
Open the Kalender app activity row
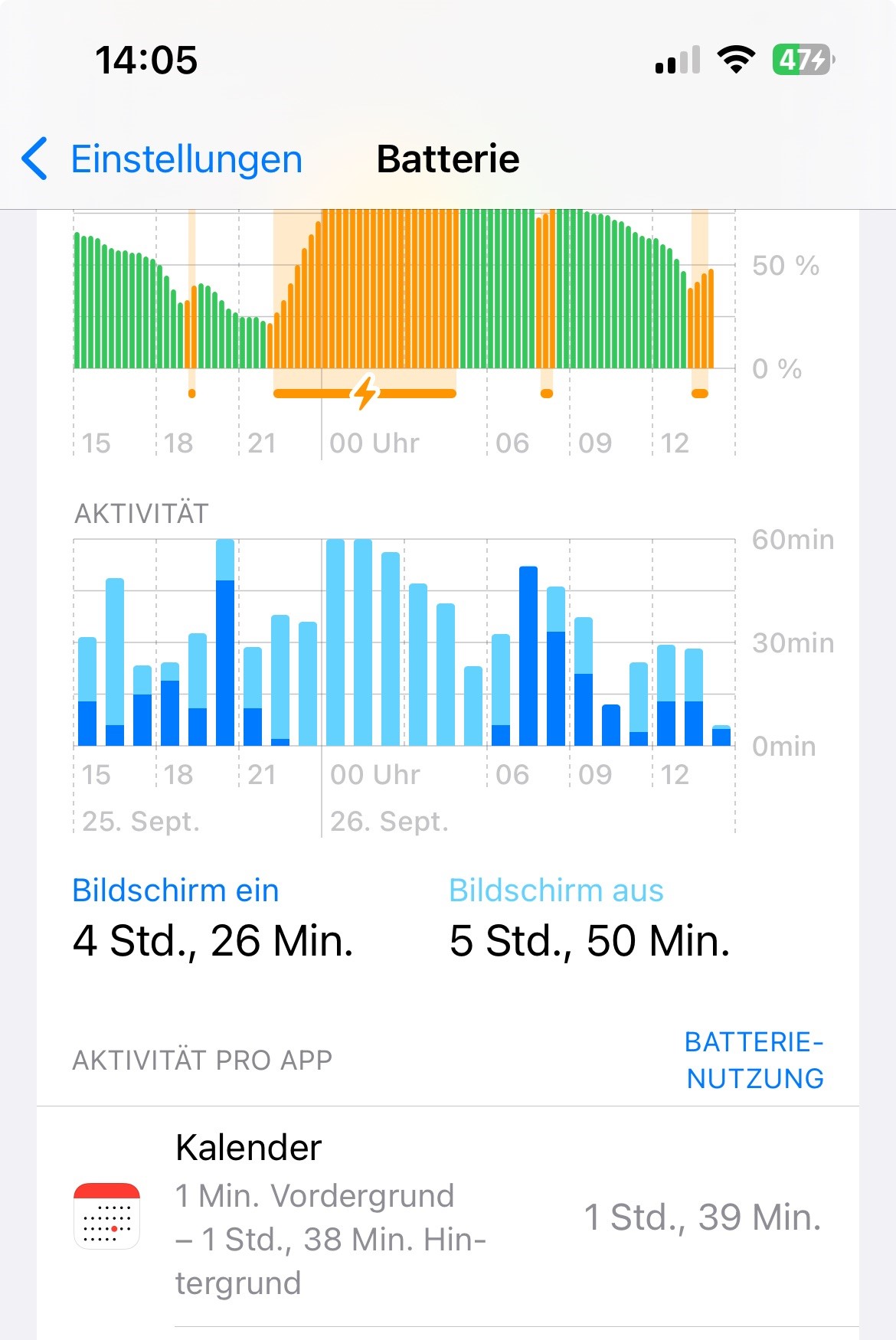pyautogui.click(x=448, y=1217)
